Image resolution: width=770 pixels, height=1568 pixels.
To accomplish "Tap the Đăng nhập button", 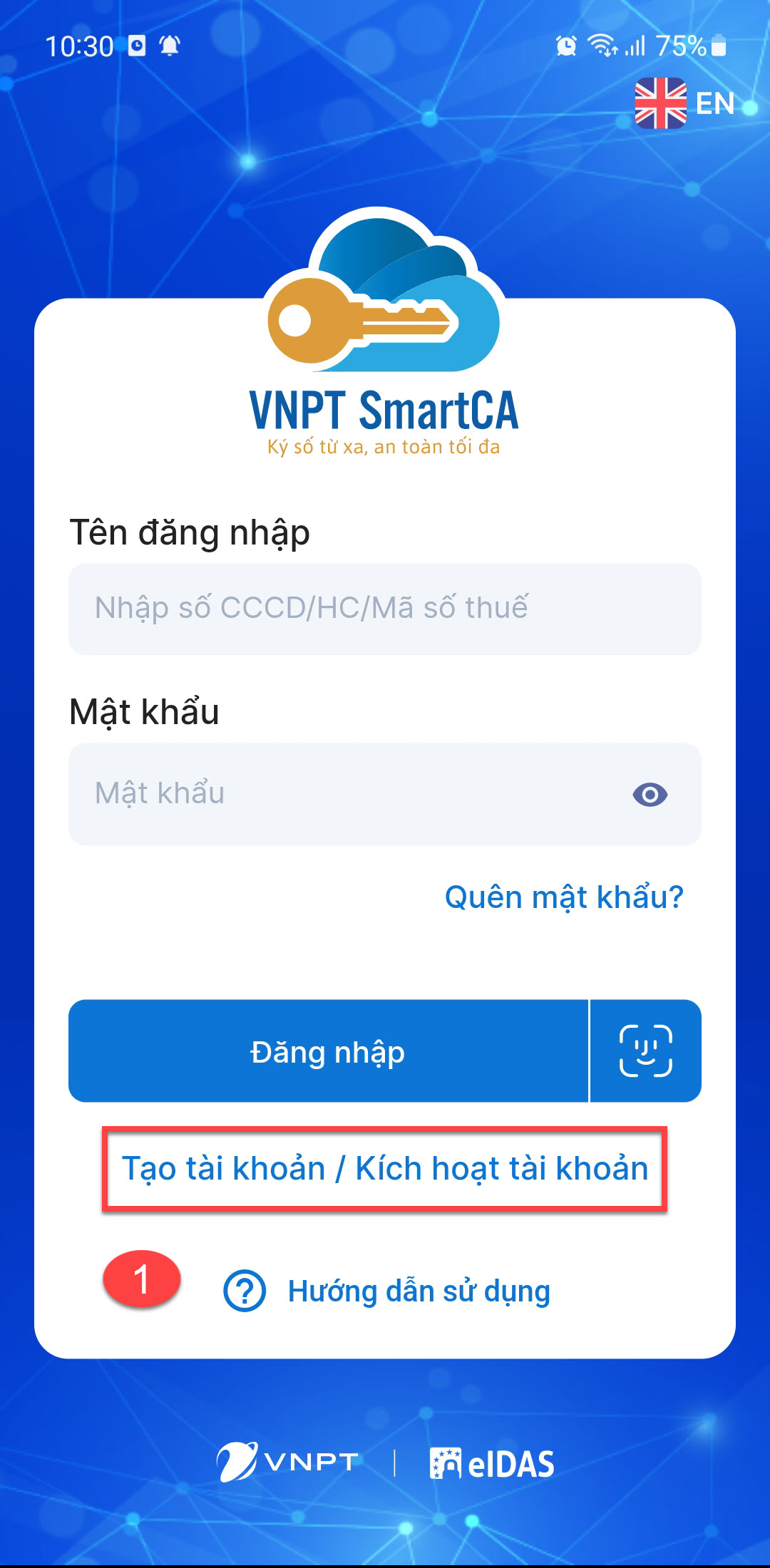I will point(328,1052).
